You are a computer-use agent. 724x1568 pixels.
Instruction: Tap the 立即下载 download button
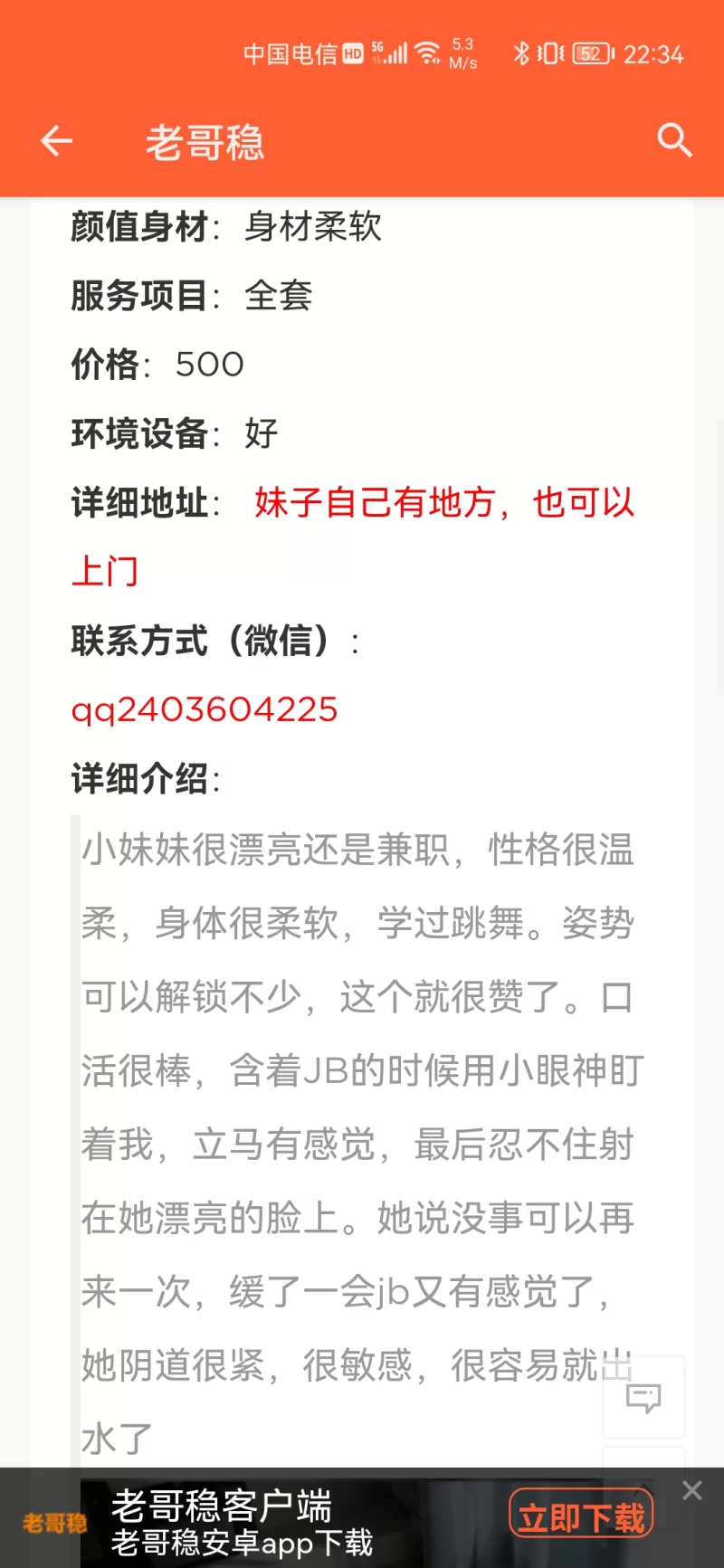pyautogui.click(x=581, y=1517)
